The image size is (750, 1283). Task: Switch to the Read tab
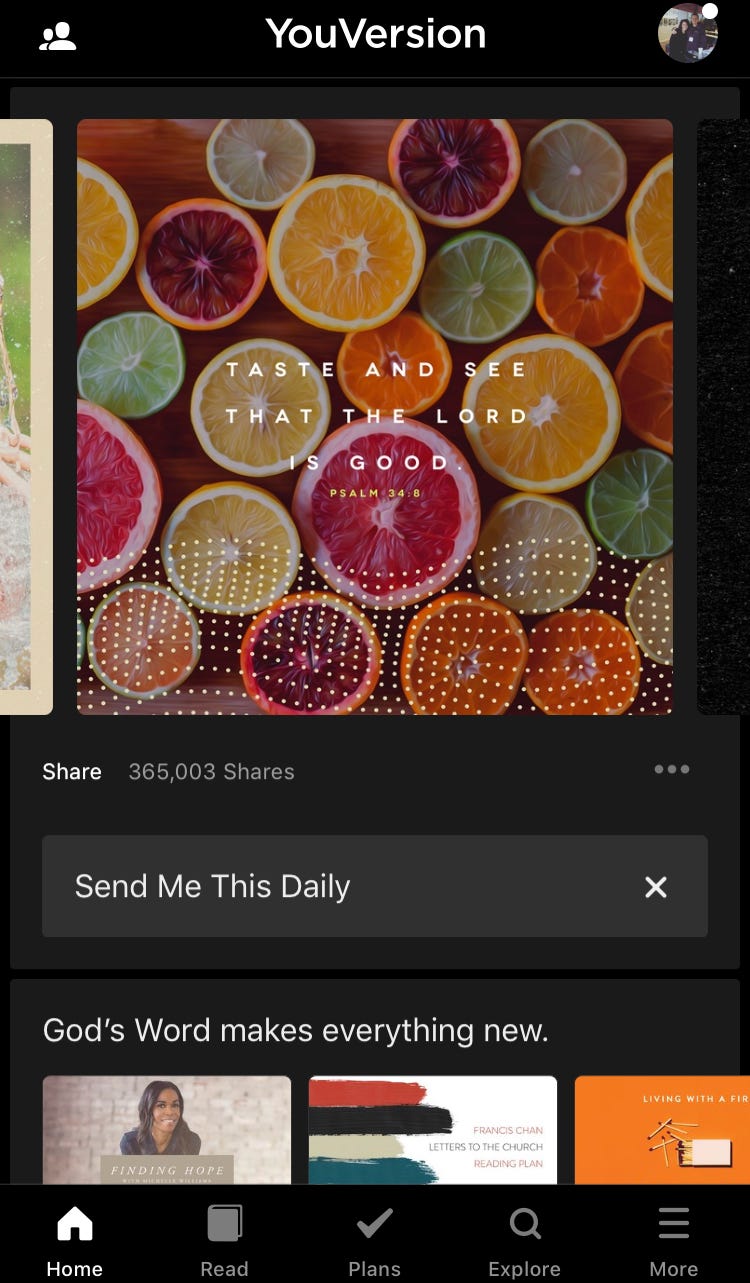click(x=224, y=1240)
